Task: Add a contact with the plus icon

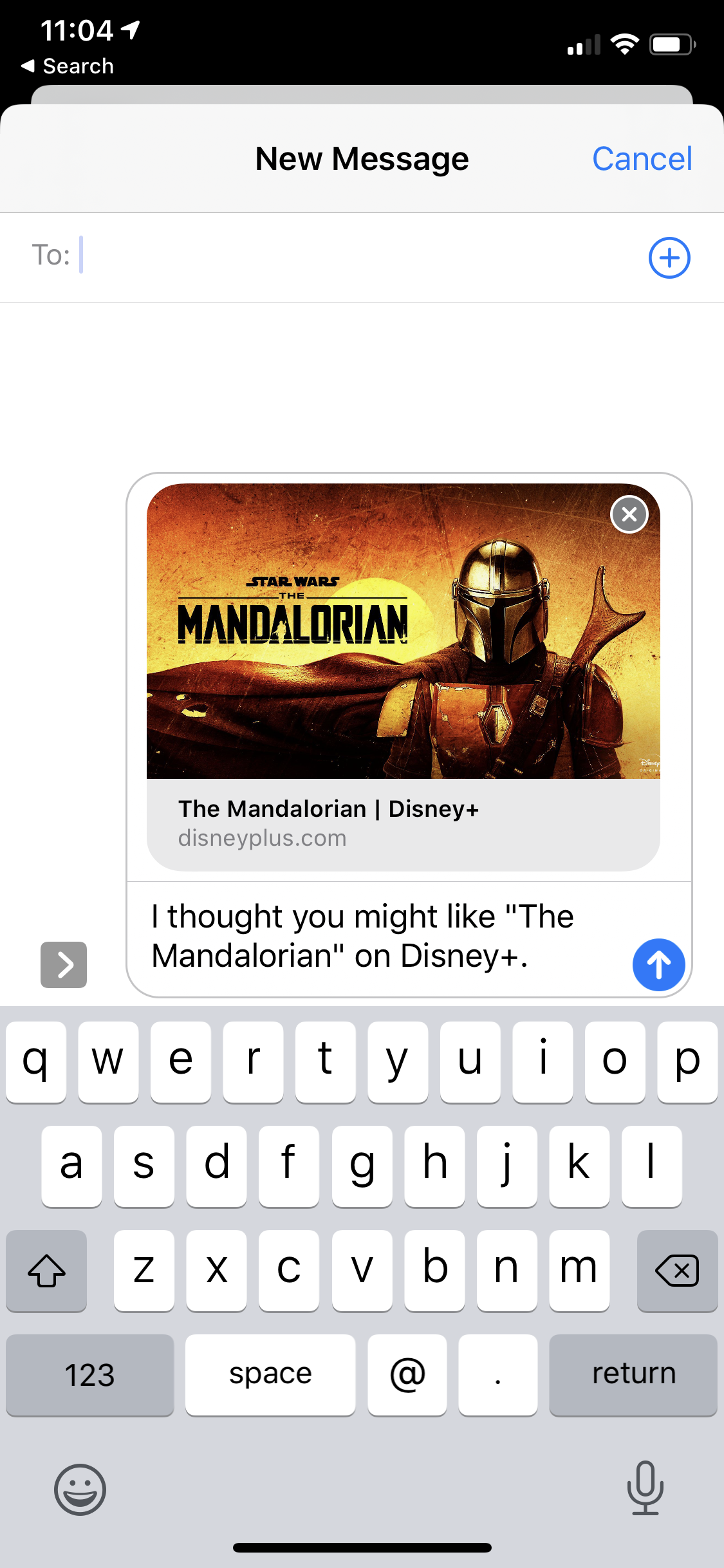Action: tap(669, 258)
